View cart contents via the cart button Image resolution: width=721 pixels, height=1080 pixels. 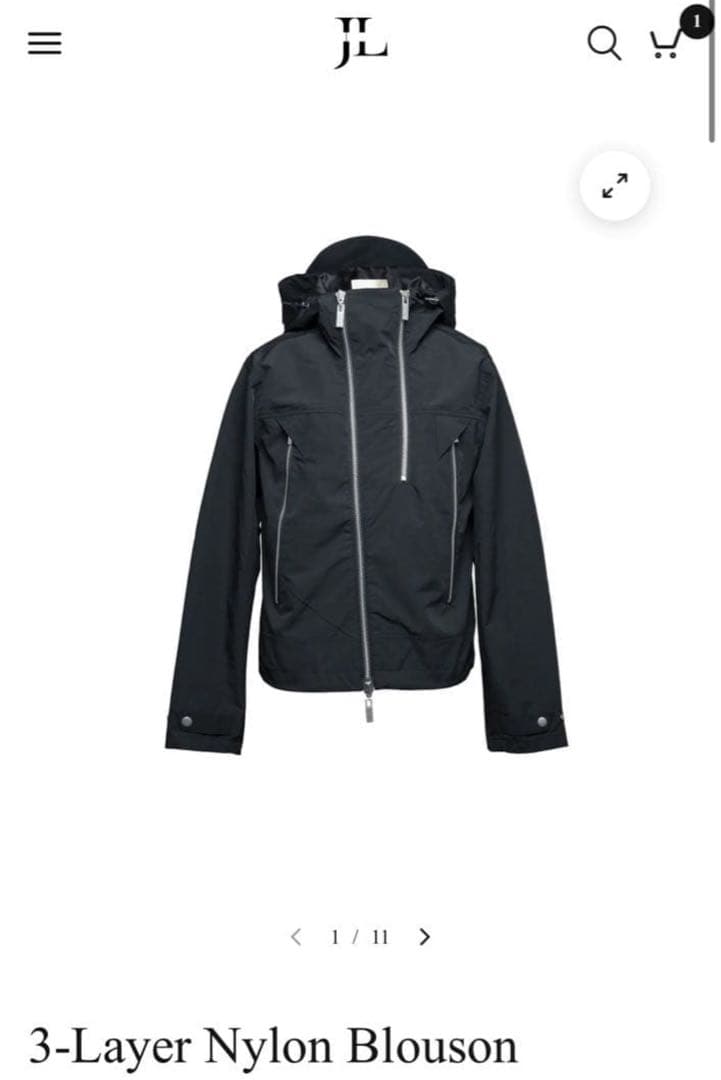coord(664,44)
